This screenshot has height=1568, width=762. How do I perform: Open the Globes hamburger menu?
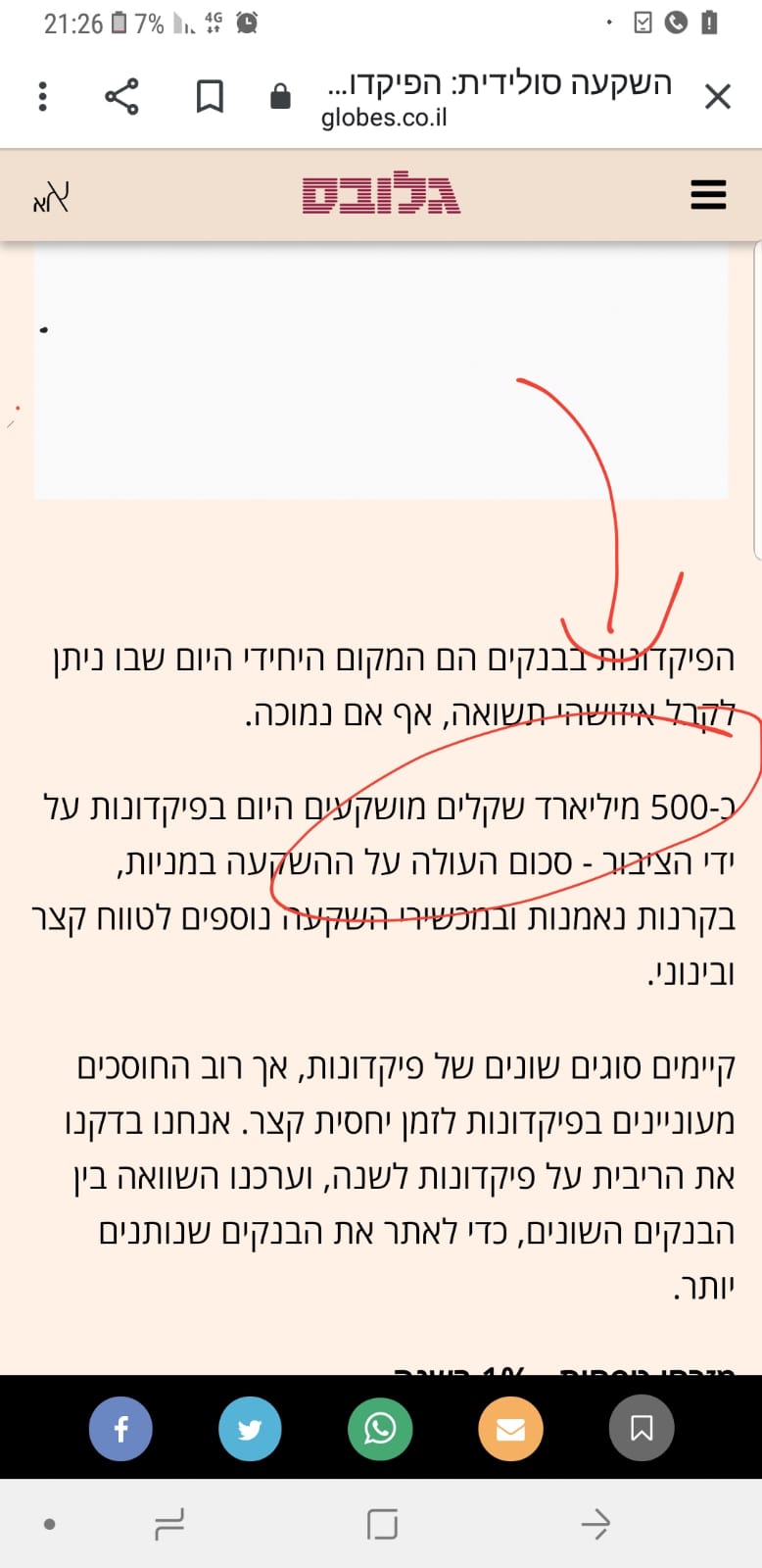tap(707, 194)
